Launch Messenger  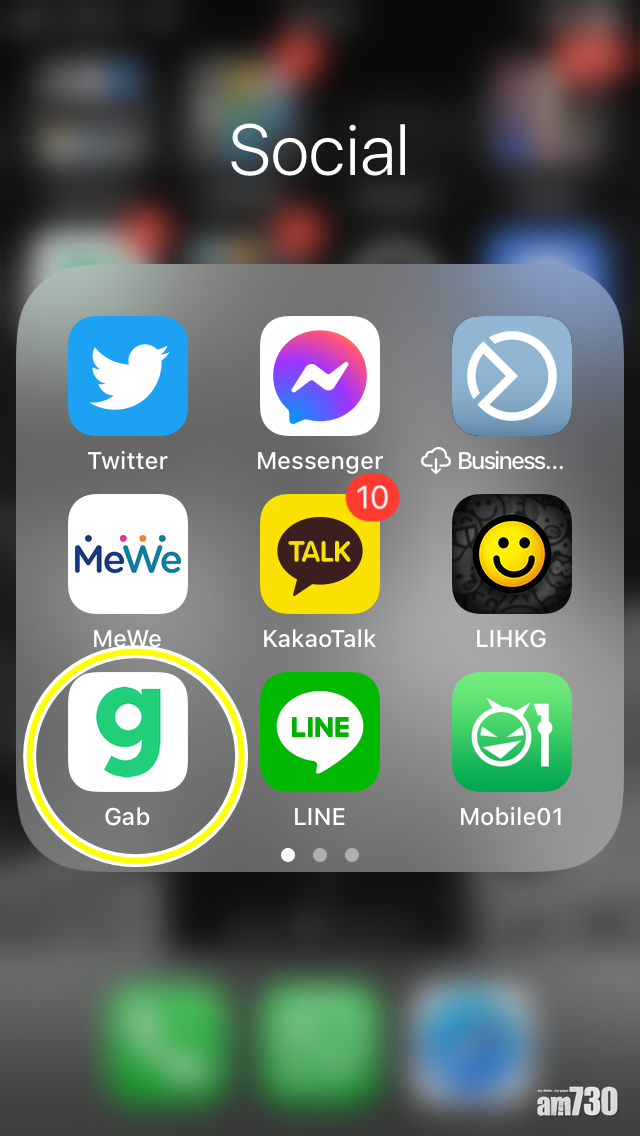[320, 376]
